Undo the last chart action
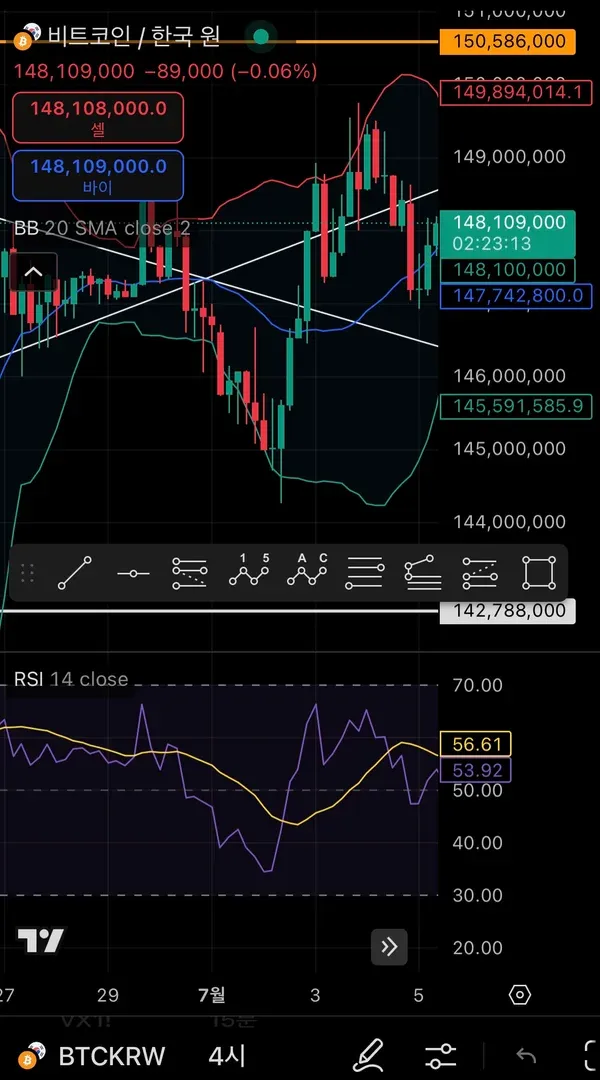 (525, 1056)
